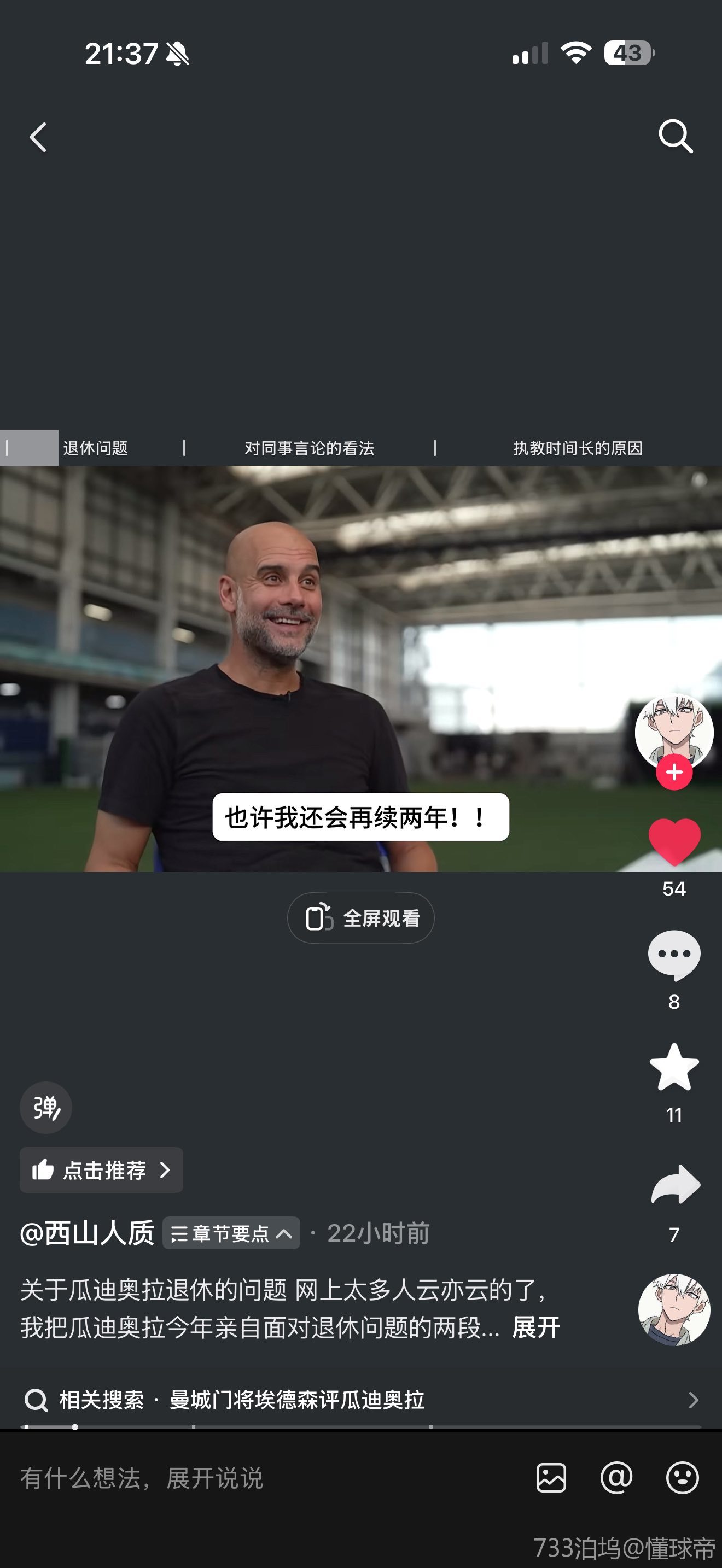The width and height of the screenshot is (722, 1568).
Task: Follow the author with the red plus
Action: tap(674, 773)
